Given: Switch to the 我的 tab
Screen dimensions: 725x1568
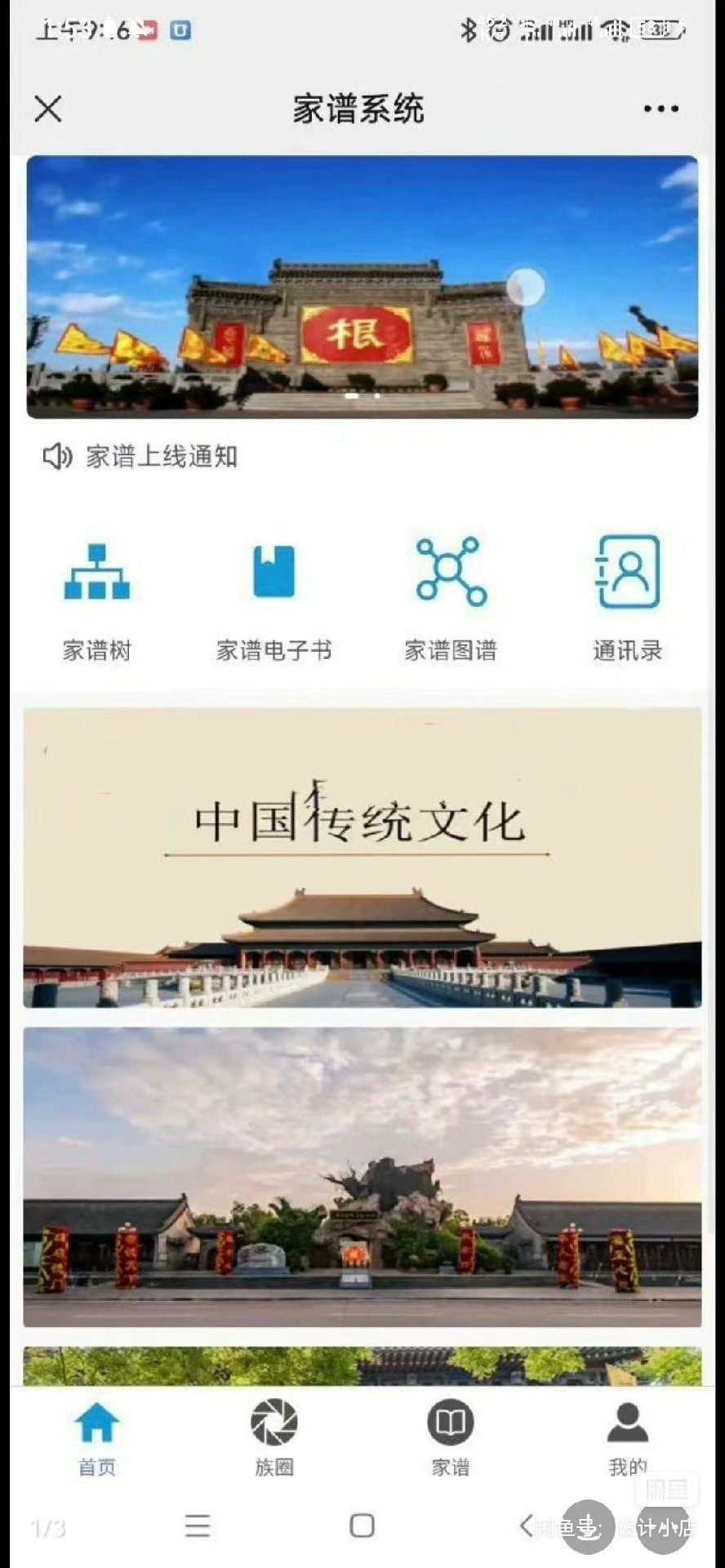Looking at the screenshot, I should 627,1437.
